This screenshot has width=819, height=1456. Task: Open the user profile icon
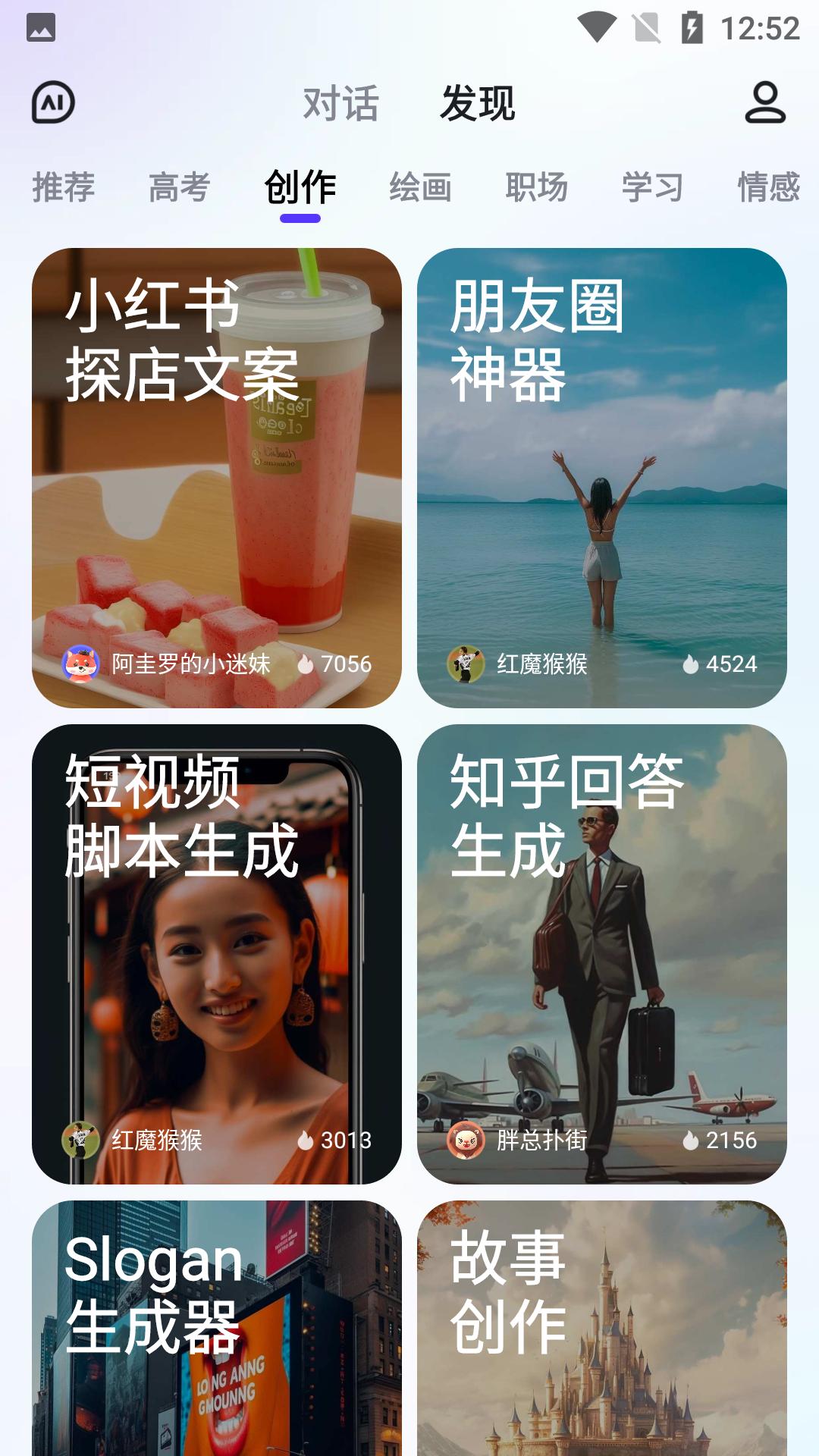pyautogui.click(x=764, y=102)
